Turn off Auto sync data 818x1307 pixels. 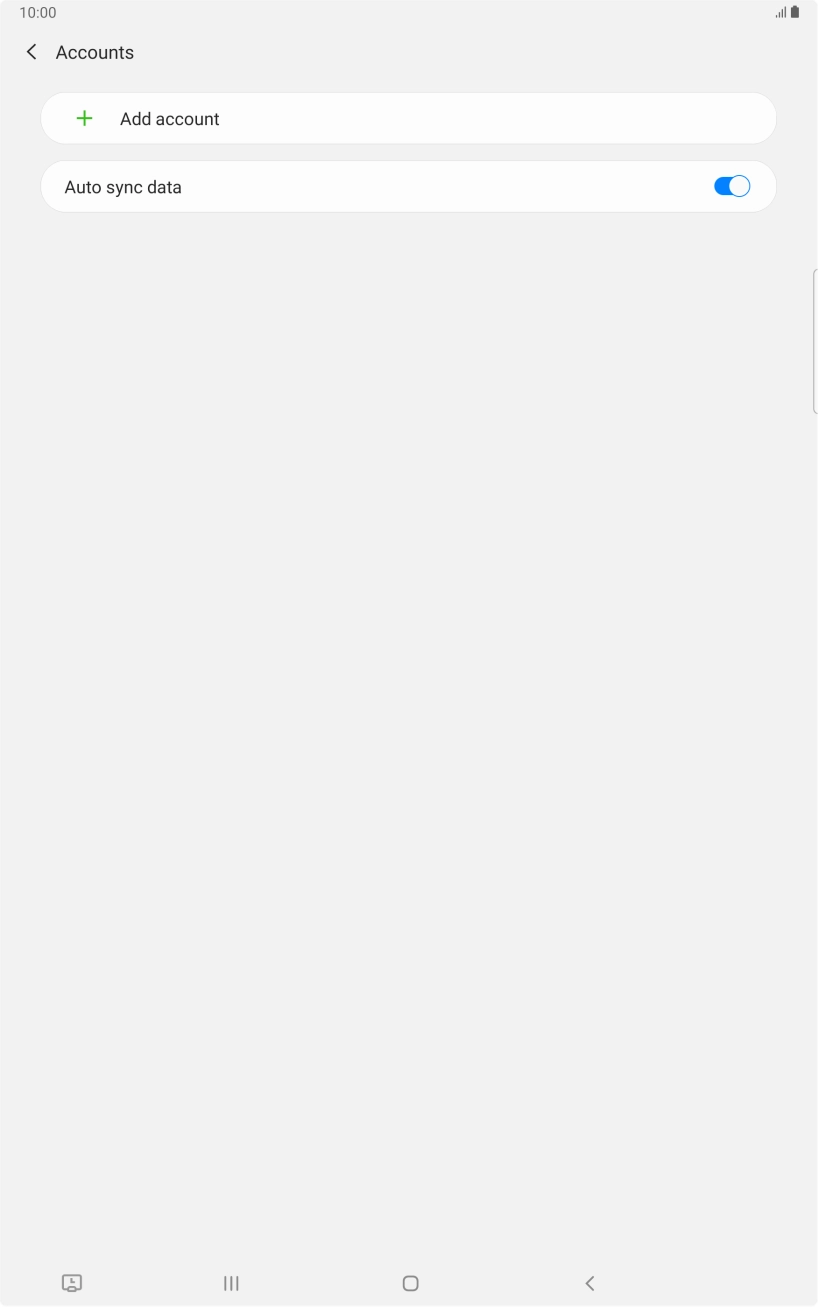click(731, 187)
